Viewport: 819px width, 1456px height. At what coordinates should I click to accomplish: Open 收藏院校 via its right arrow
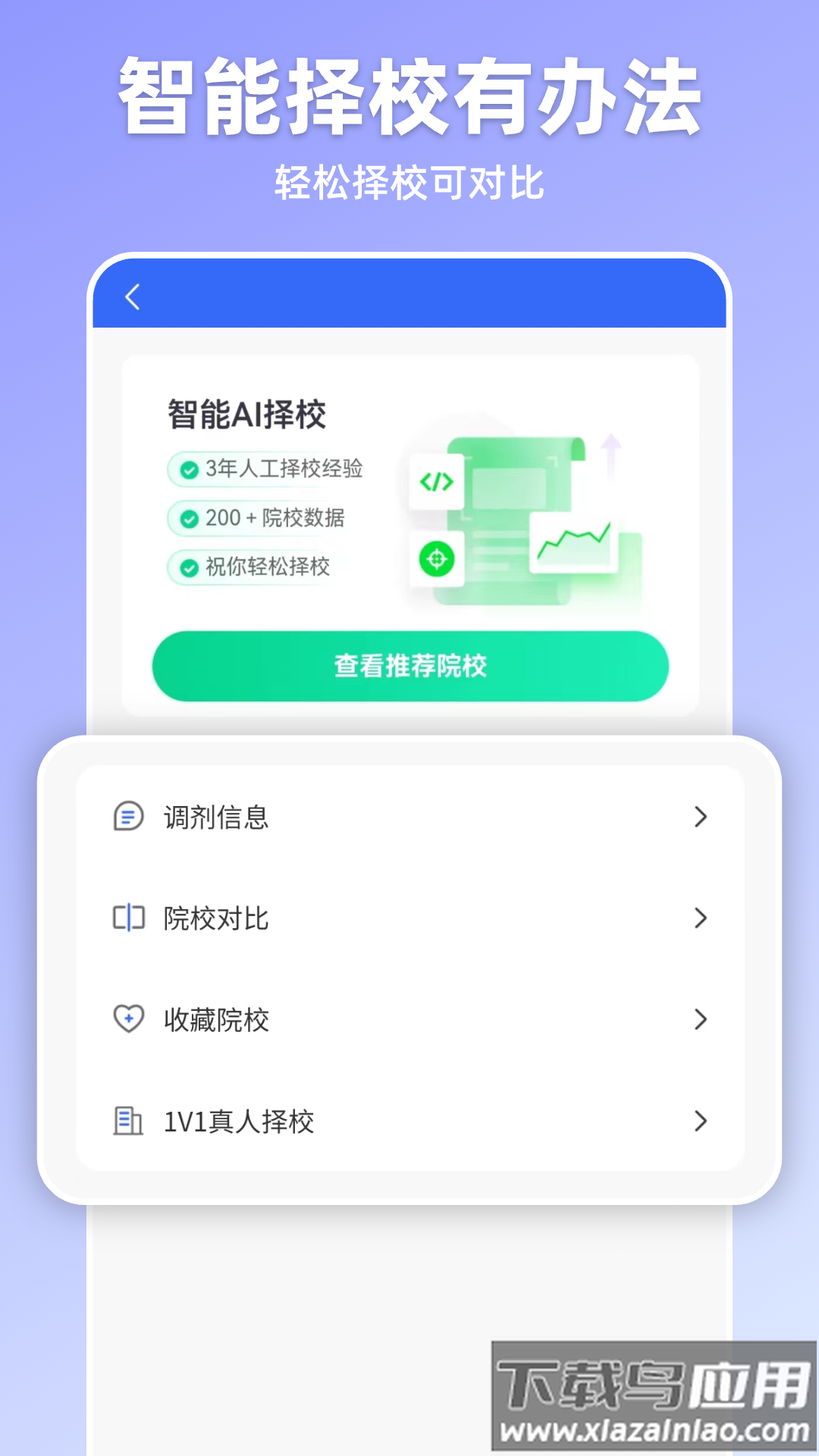700,1020
